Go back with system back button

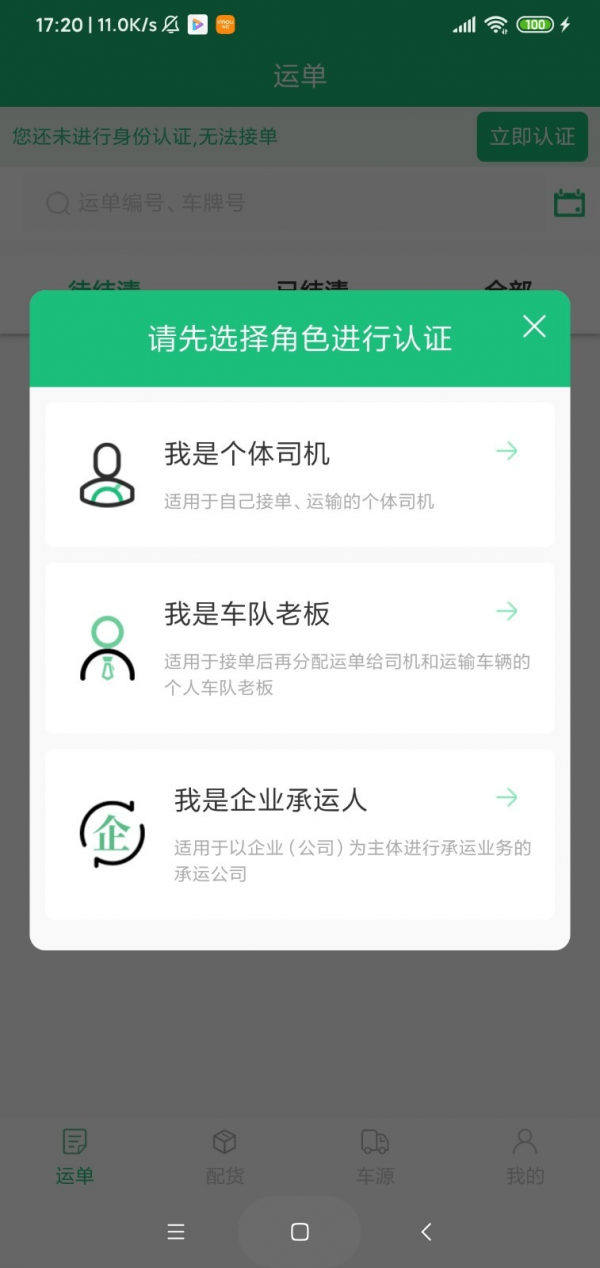(426, 1232)
